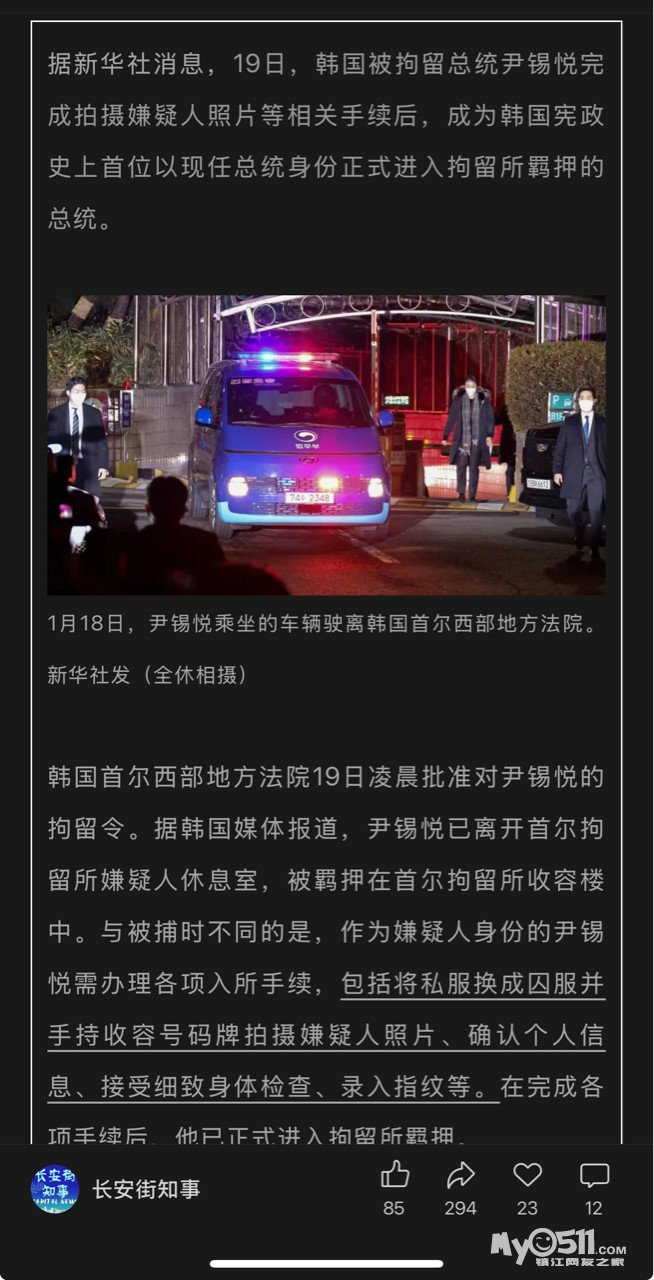This screenshot has height=1280, width=654.
Task: Open 长安街知事 account profile
Action: (116, 1189)
